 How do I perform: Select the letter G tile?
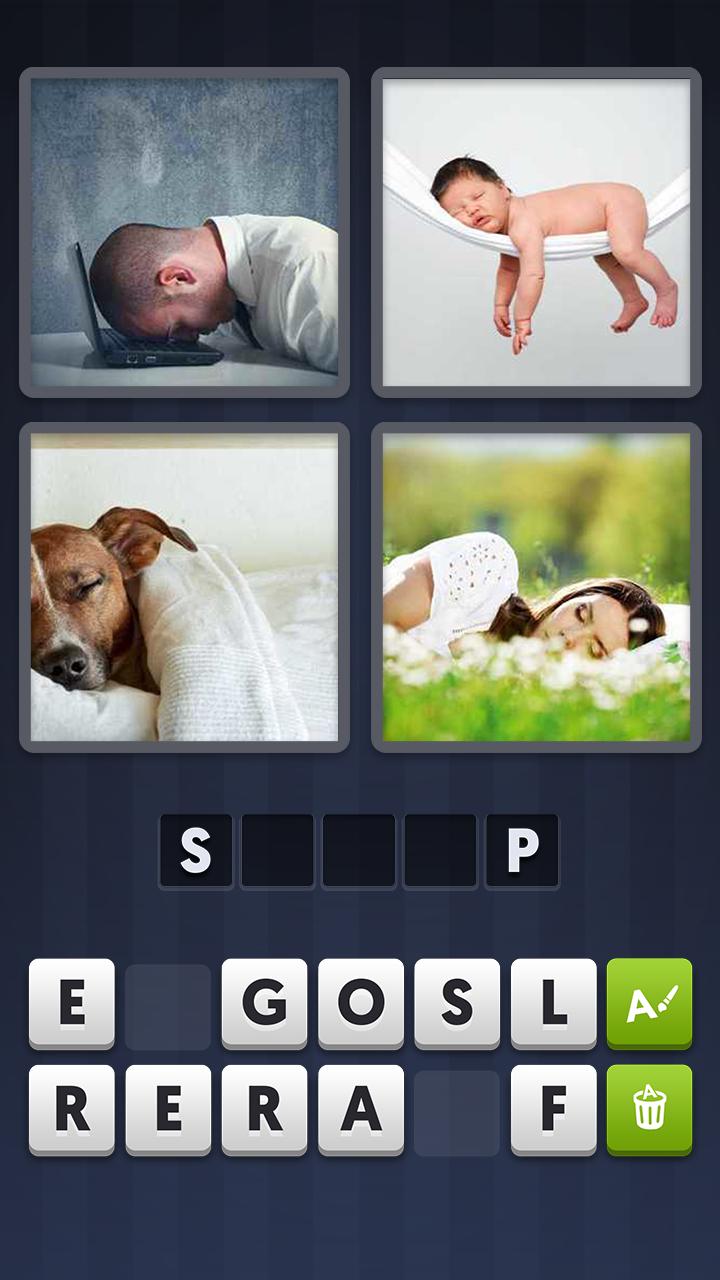pos(264,1003)
